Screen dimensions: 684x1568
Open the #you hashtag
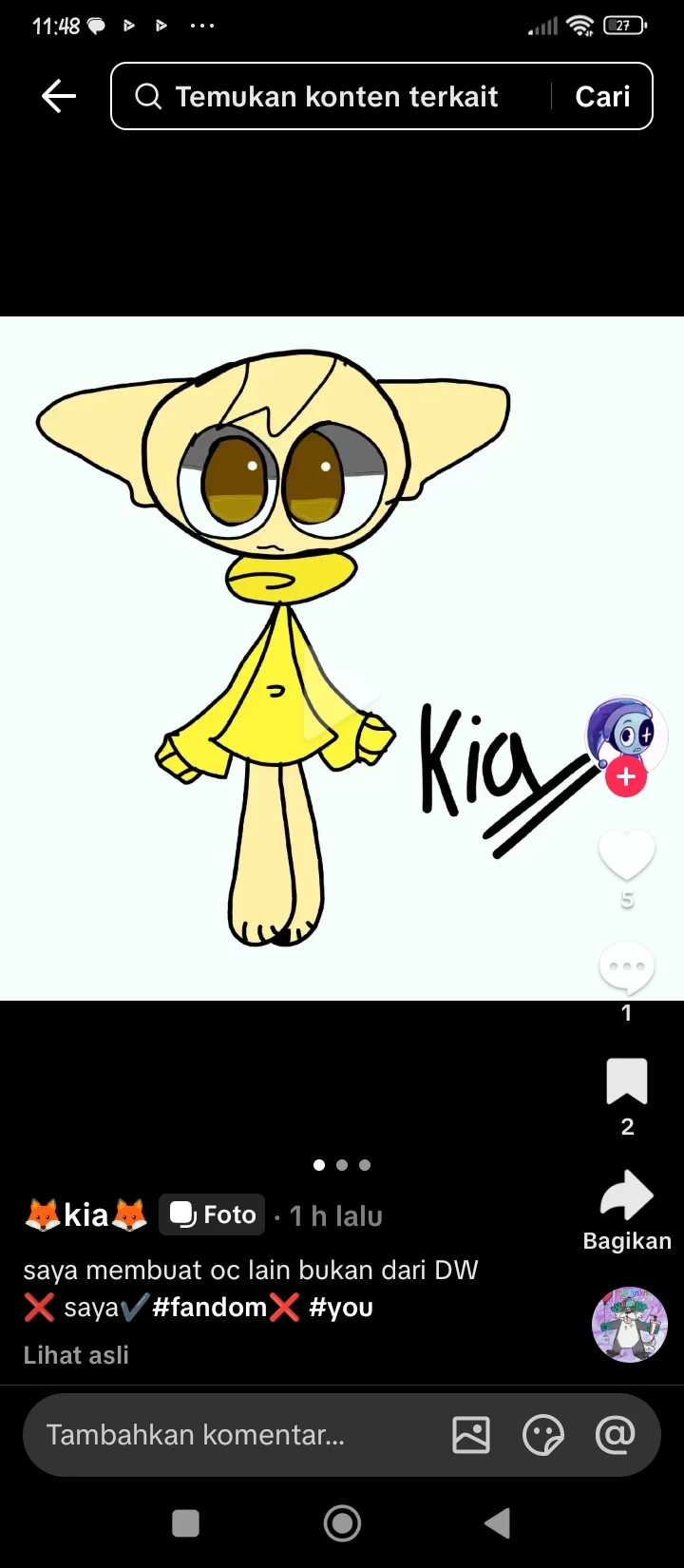pyautogui.click(x=340, y=1308)
